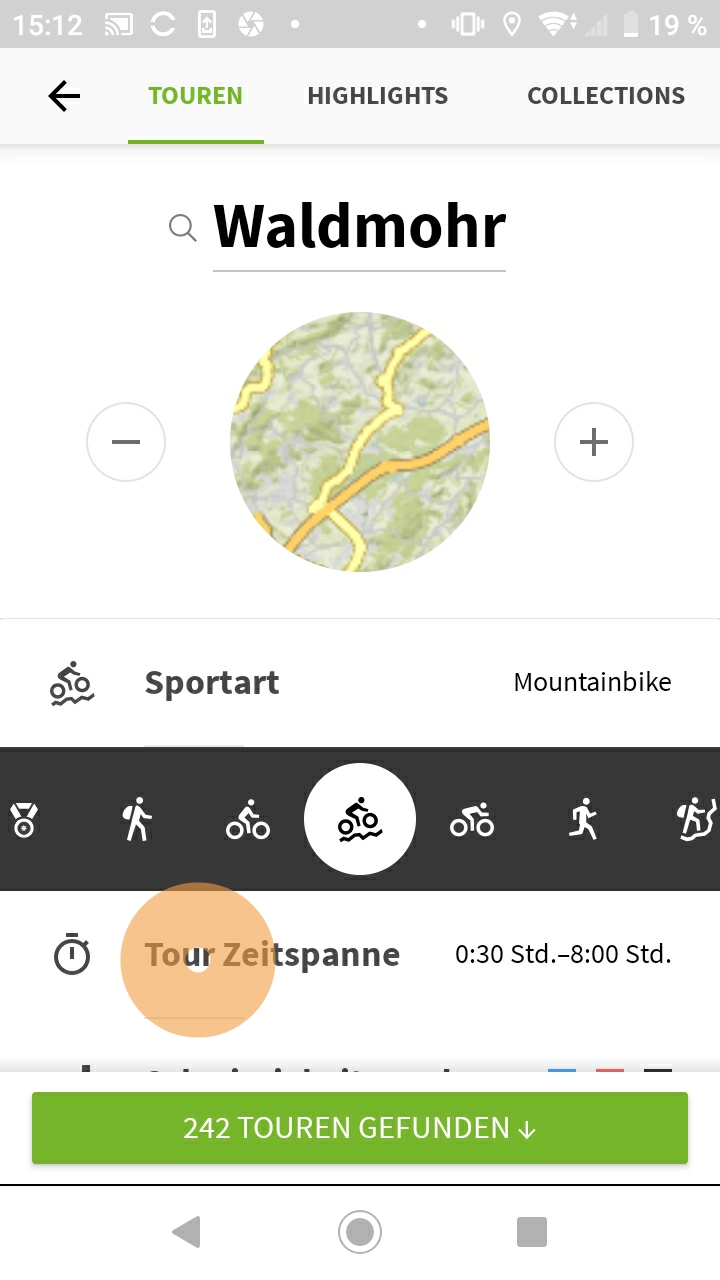This screenshot has height=1280, width=720.
Task: Choose the road bike sport icon
Action: tap(472, 820)
